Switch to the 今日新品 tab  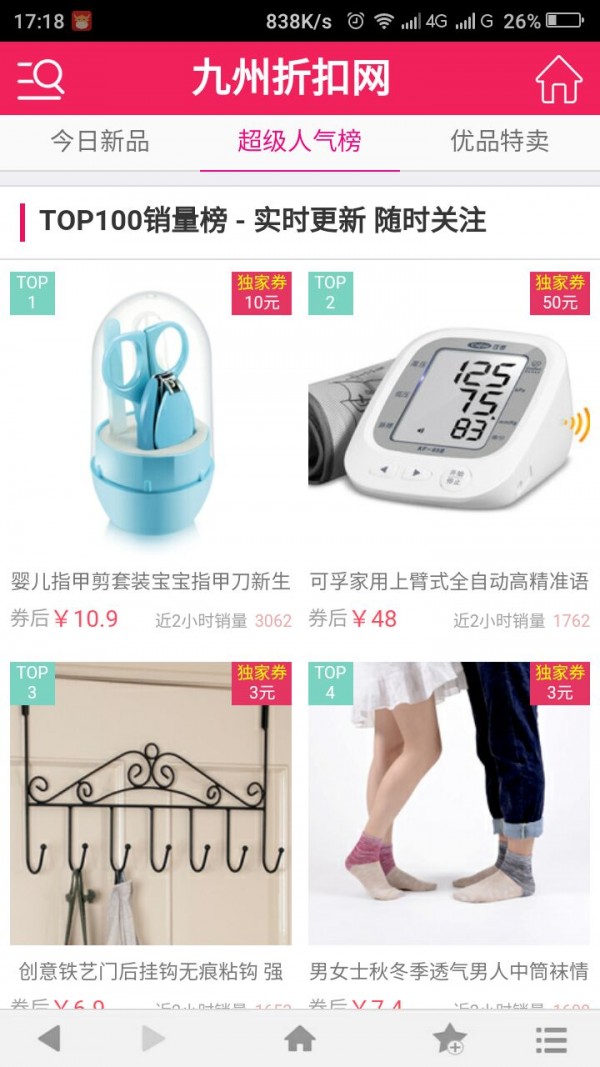(x=100, y=141)
